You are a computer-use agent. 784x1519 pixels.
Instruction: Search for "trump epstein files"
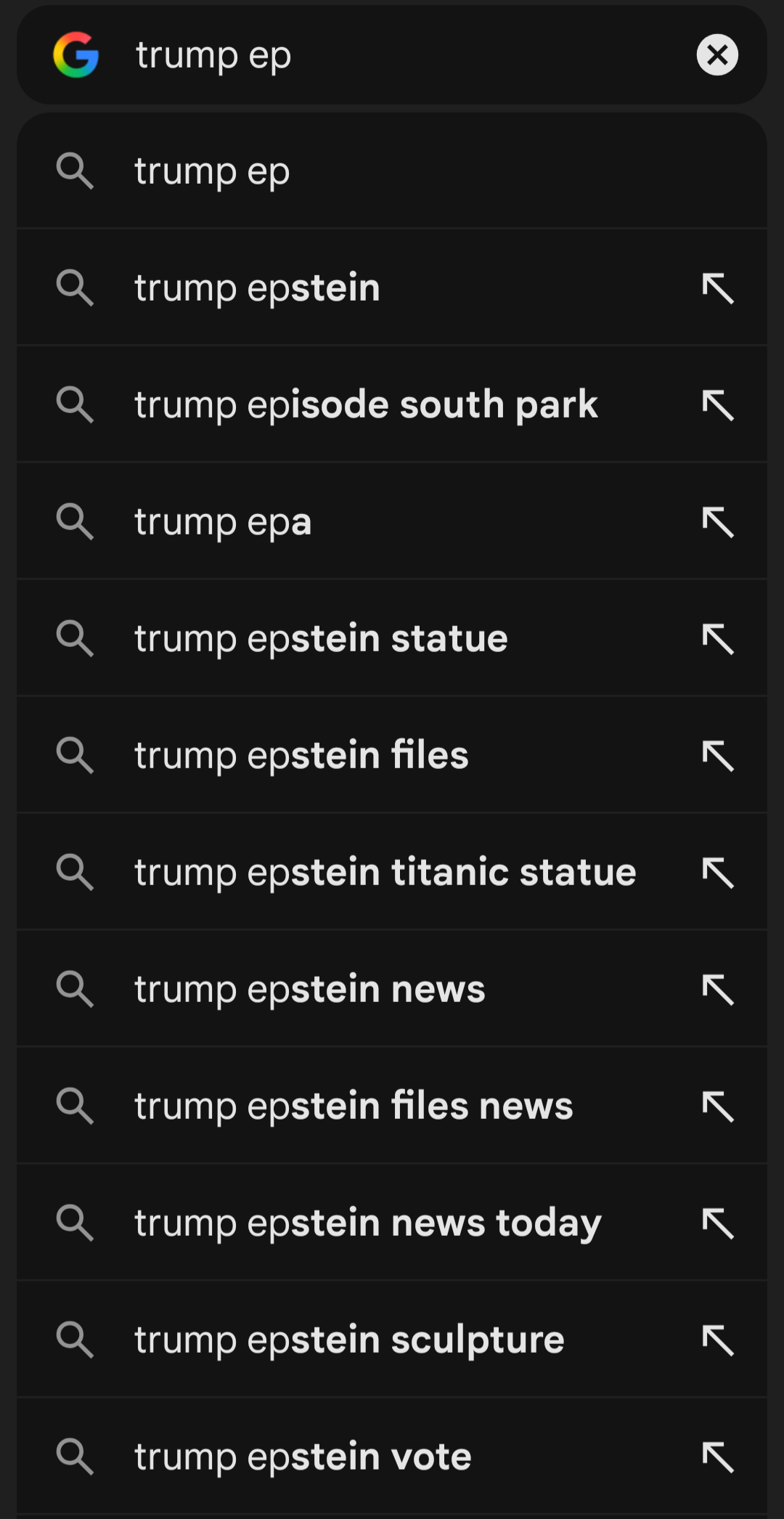(301, 755)
